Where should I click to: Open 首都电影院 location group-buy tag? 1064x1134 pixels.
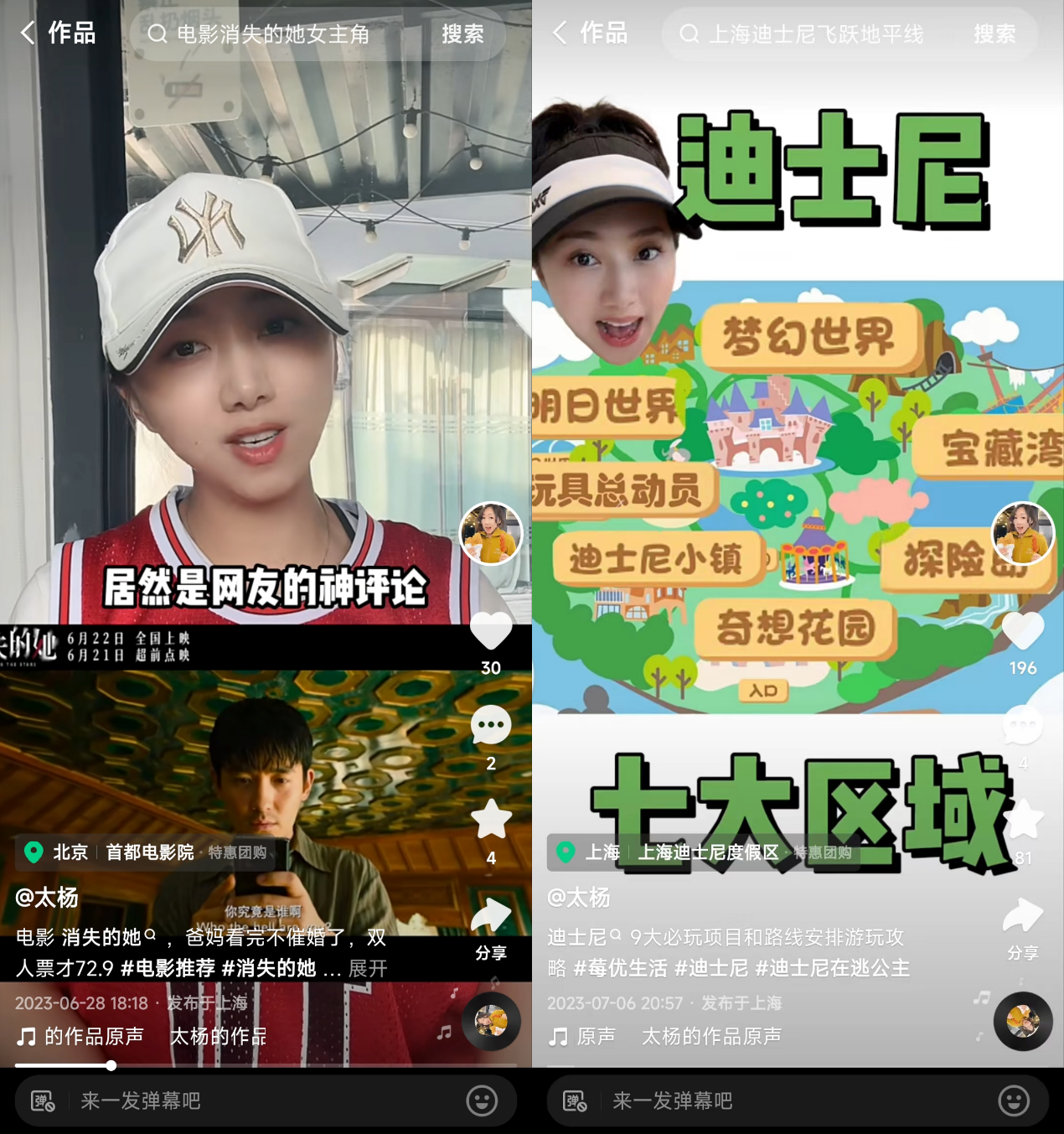(149, 852)
